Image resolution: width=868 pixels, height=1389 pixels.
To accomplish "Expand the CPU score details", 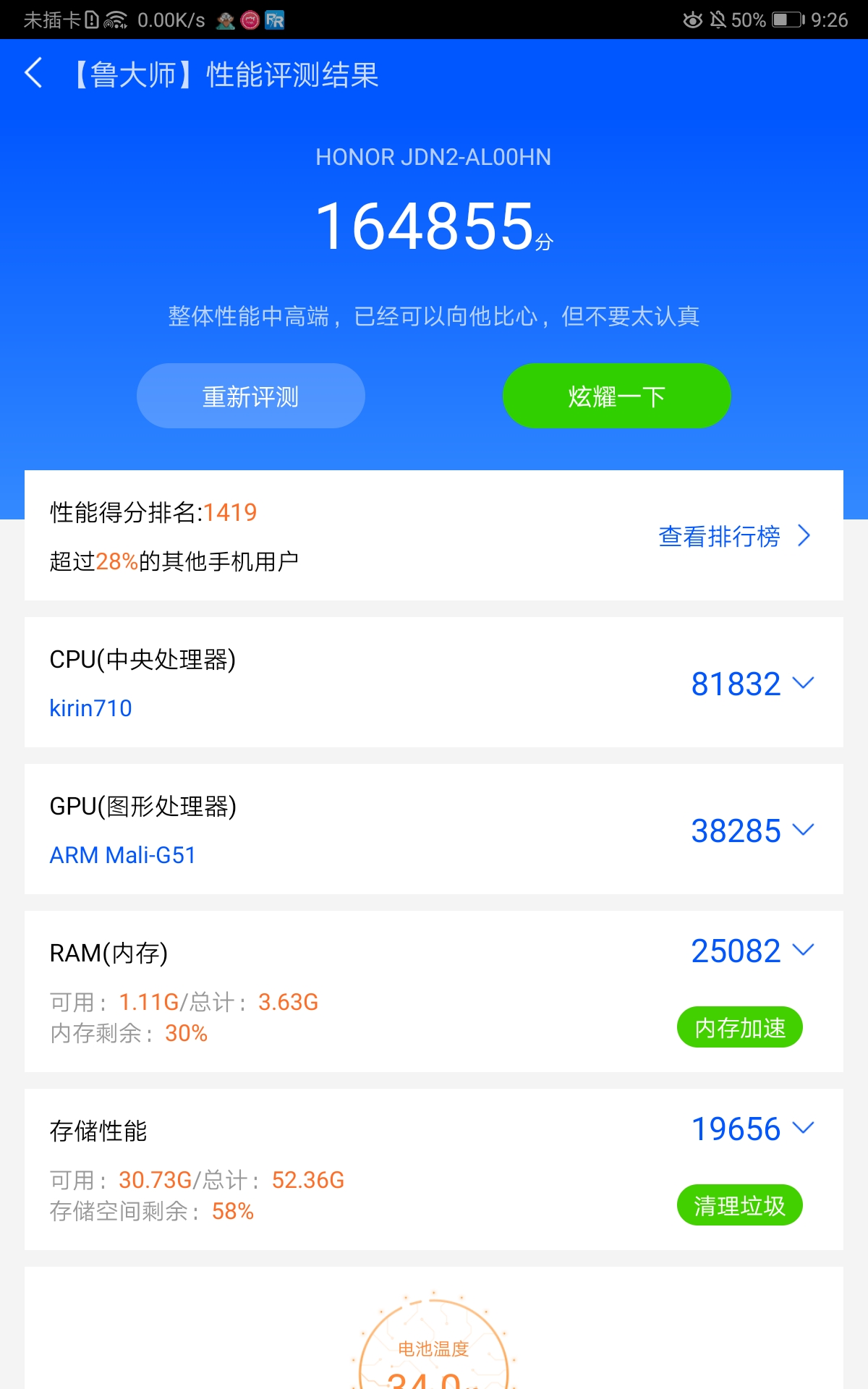I will [801, 683].
